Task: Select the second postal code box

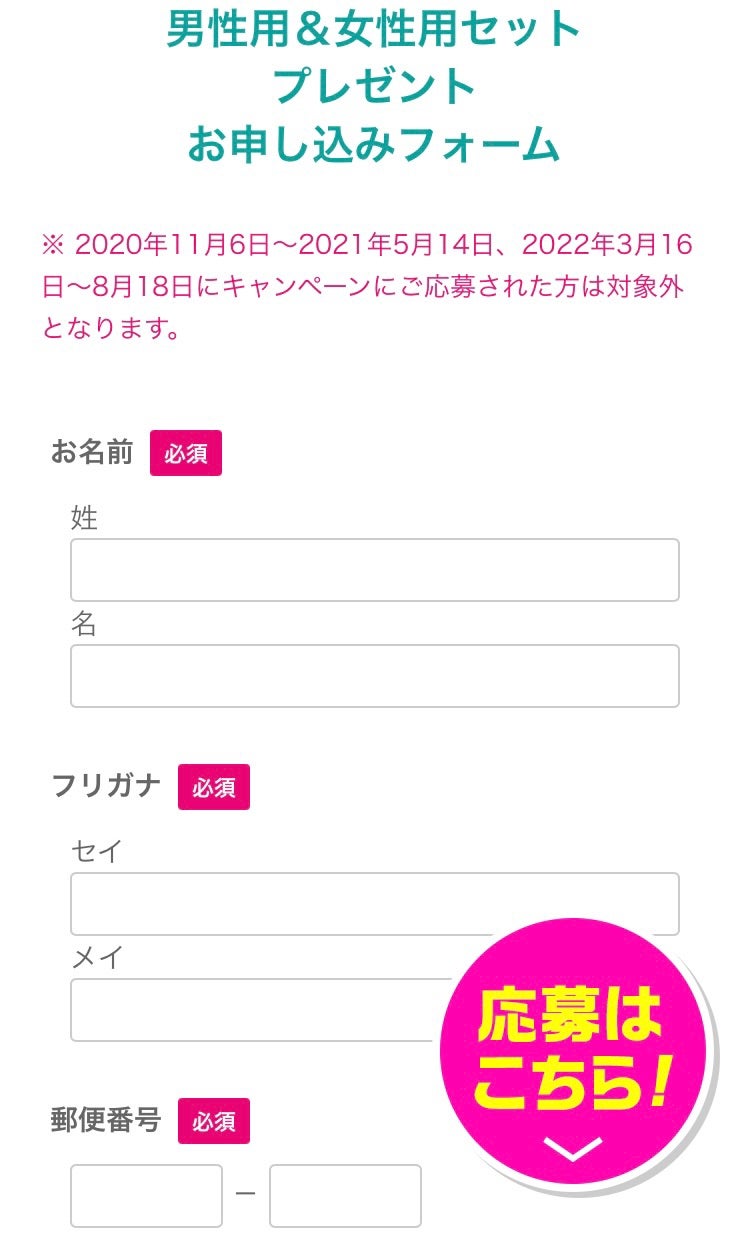Action: (345, 1195)
